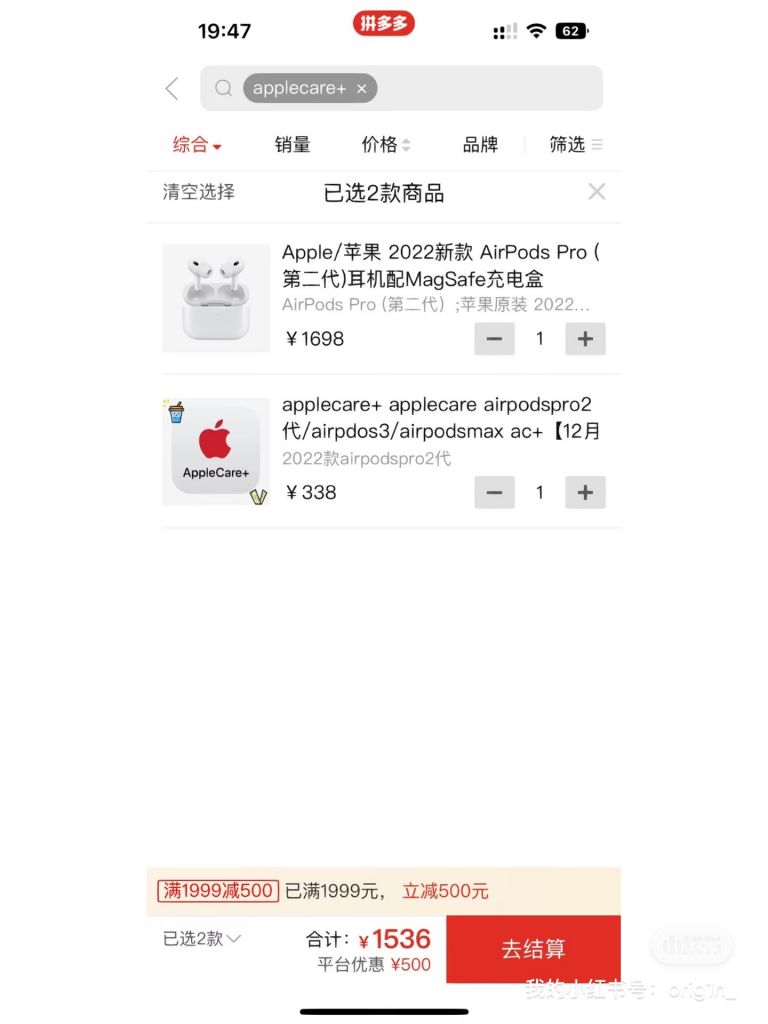Open the 综合 sorting dropdown
The width and height of the screenshot is (768, 1024).
tap(196, 145)
